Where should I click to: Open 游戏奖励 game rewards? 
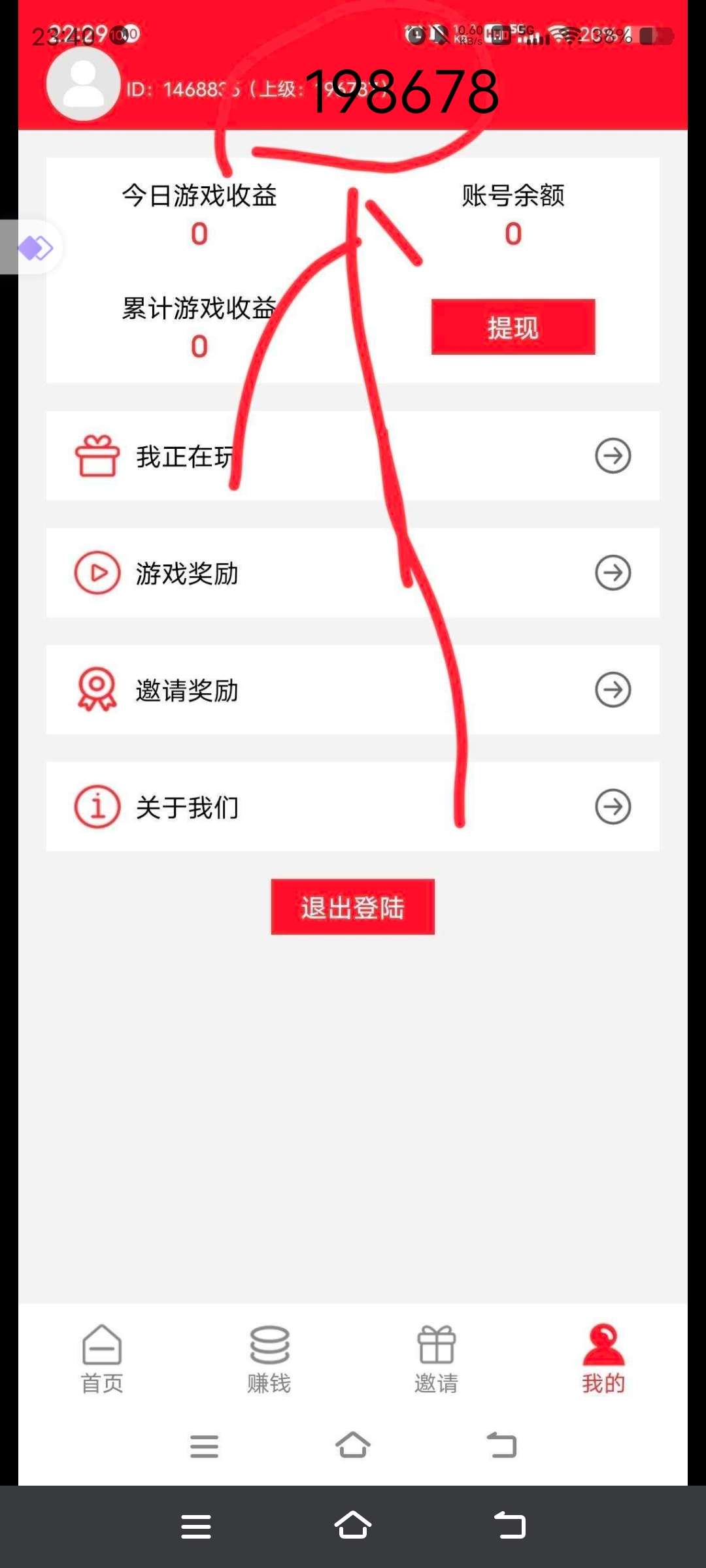point(353,573)
